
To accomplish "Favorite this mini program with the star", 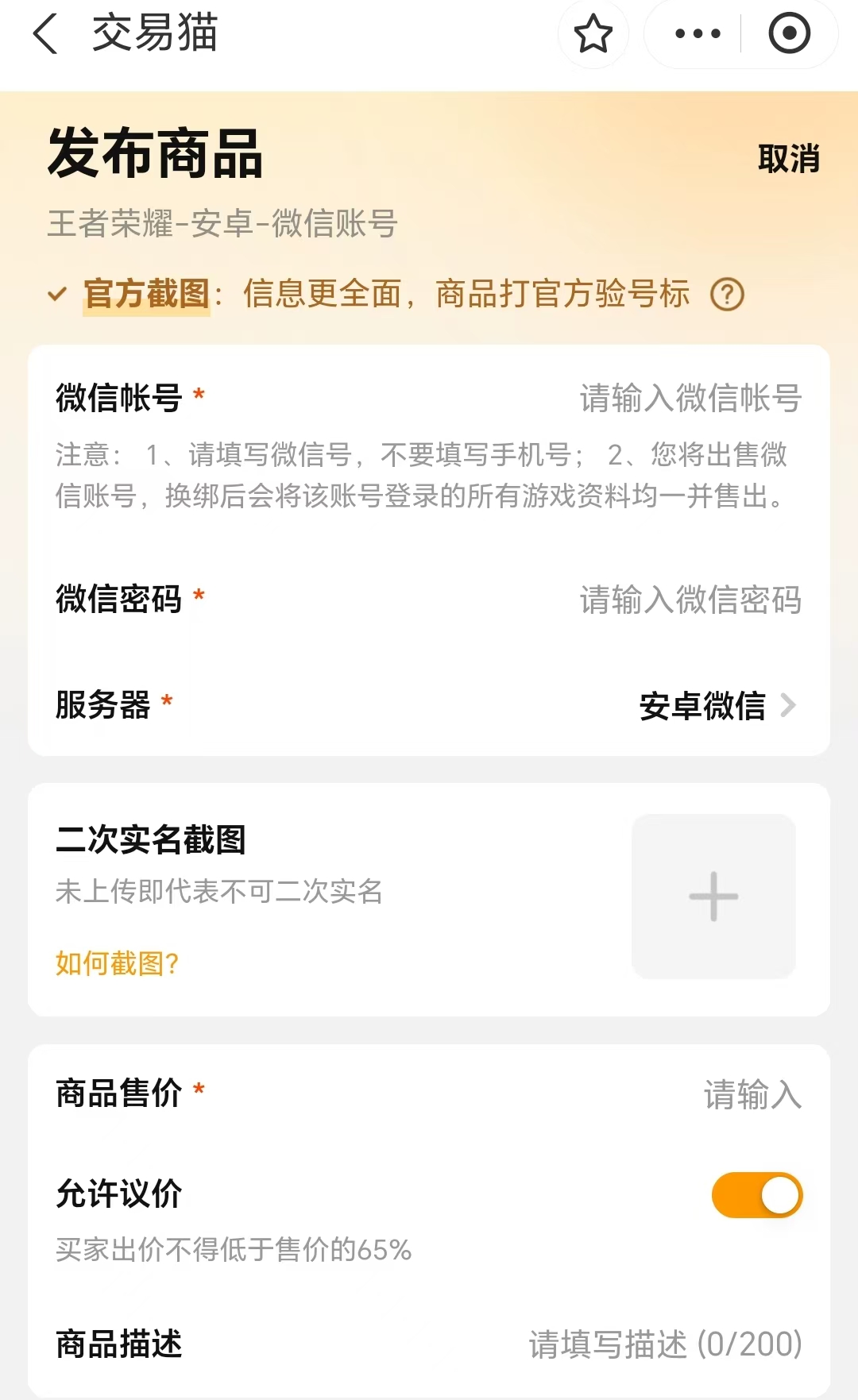I will [x=593, y=34].
